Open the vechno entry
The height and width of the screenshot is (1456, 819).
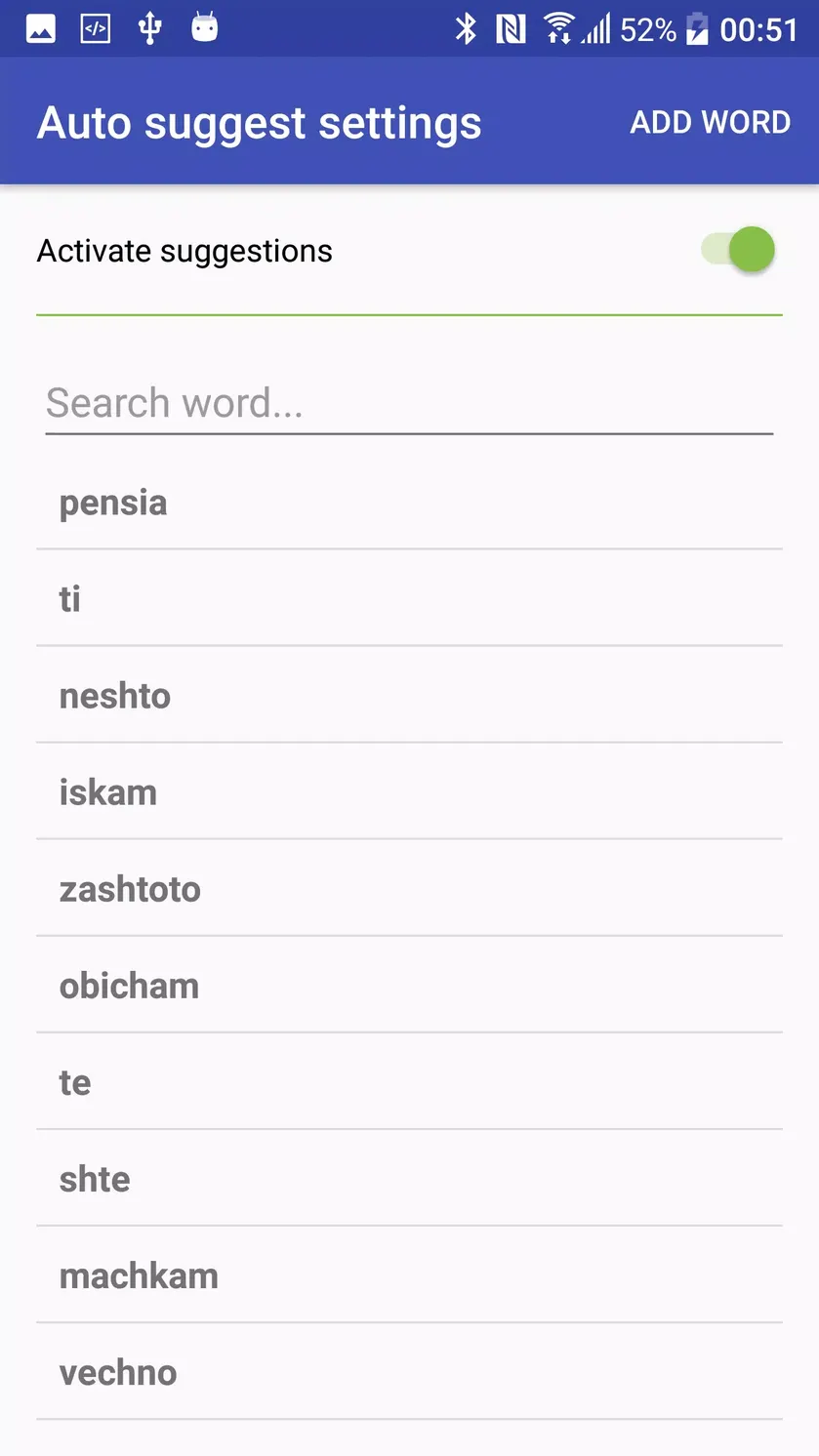click(409, 1371)
